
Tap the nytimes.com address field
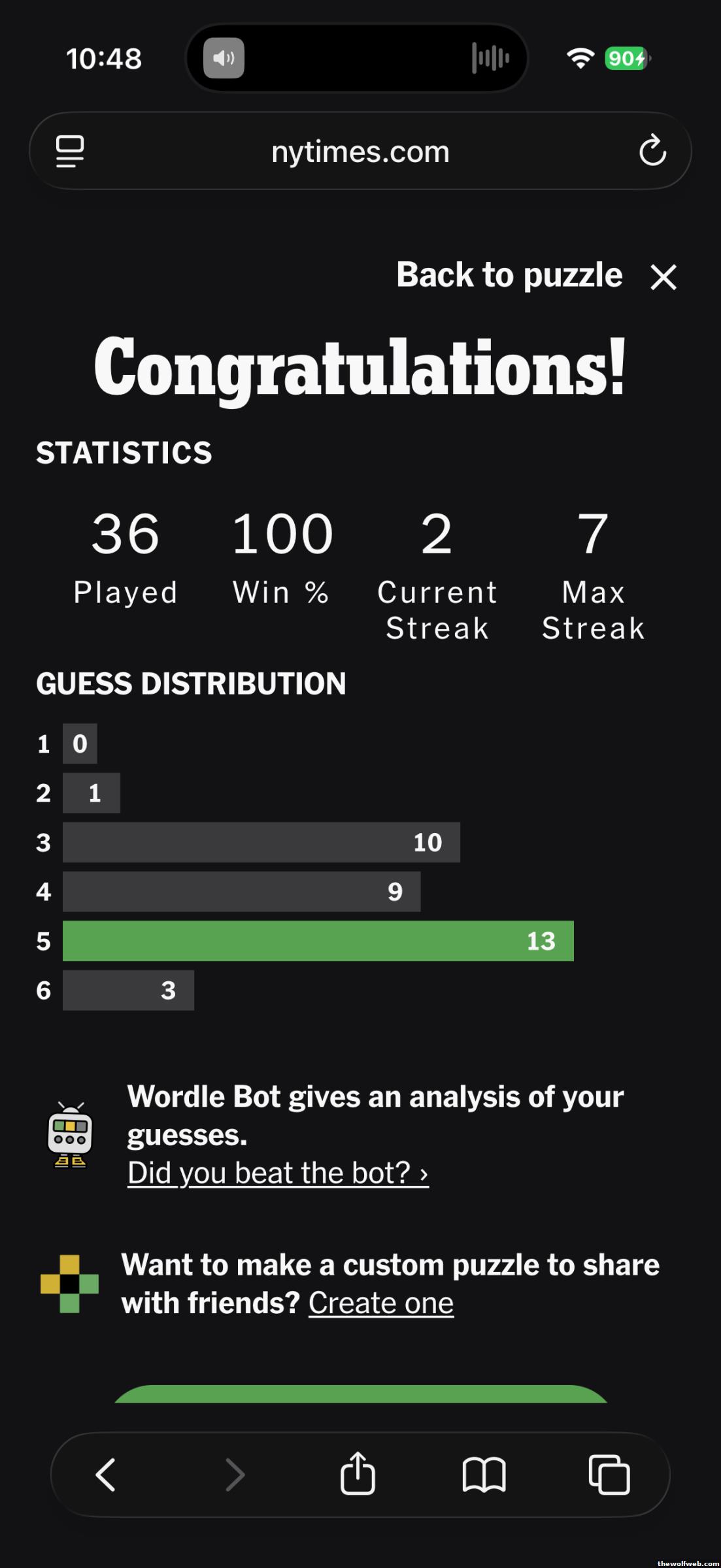click(360, 152)
